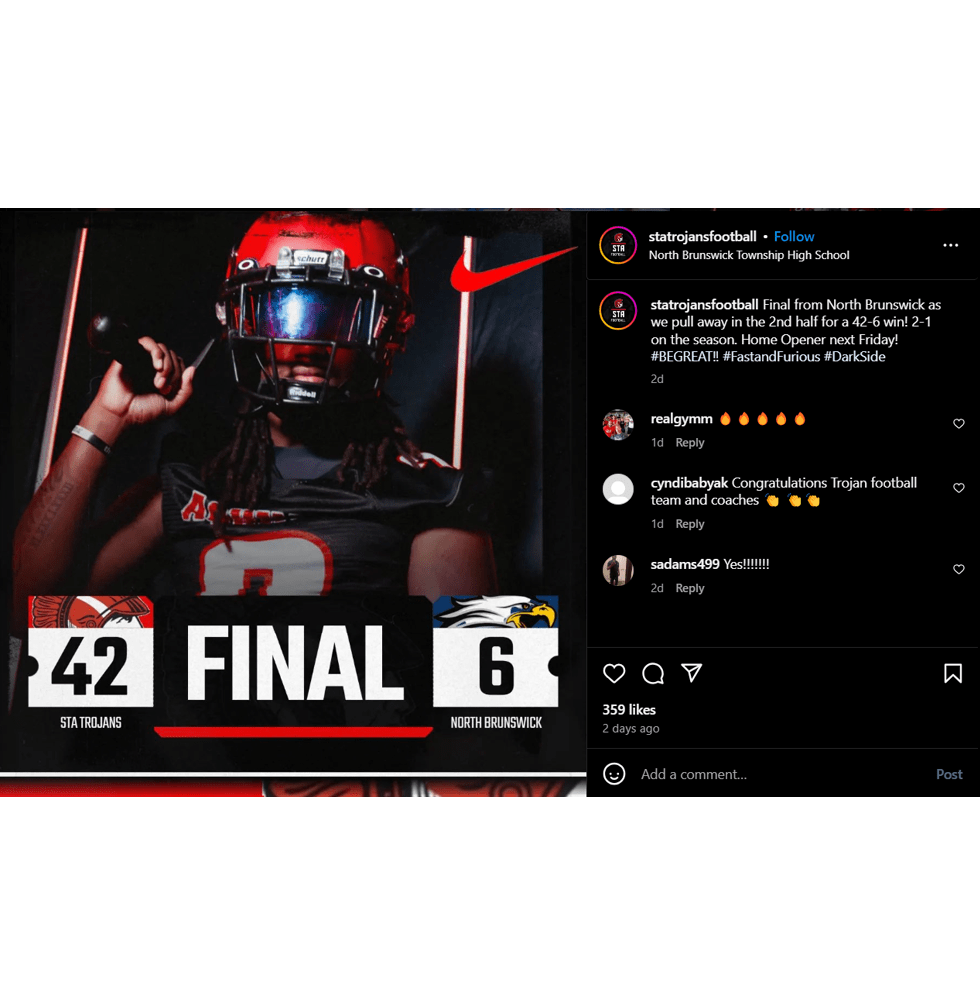Like realgymm's fire emoji comment
The width and height of the screenshot is (980, 1005).
click(x=958, y=424)
